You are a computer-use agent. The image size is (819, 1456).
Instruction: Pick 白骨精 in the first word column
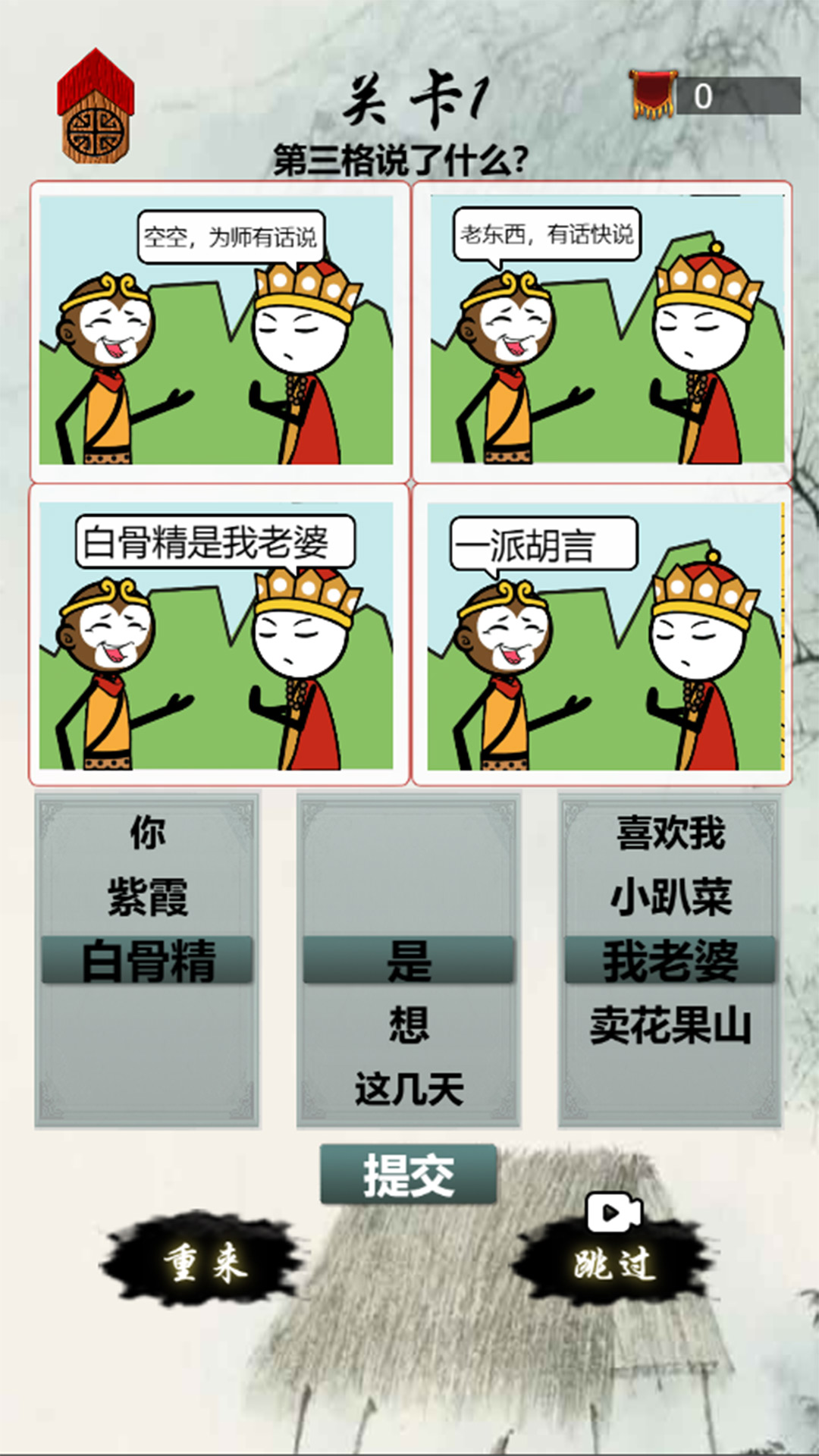pos(147,960)
